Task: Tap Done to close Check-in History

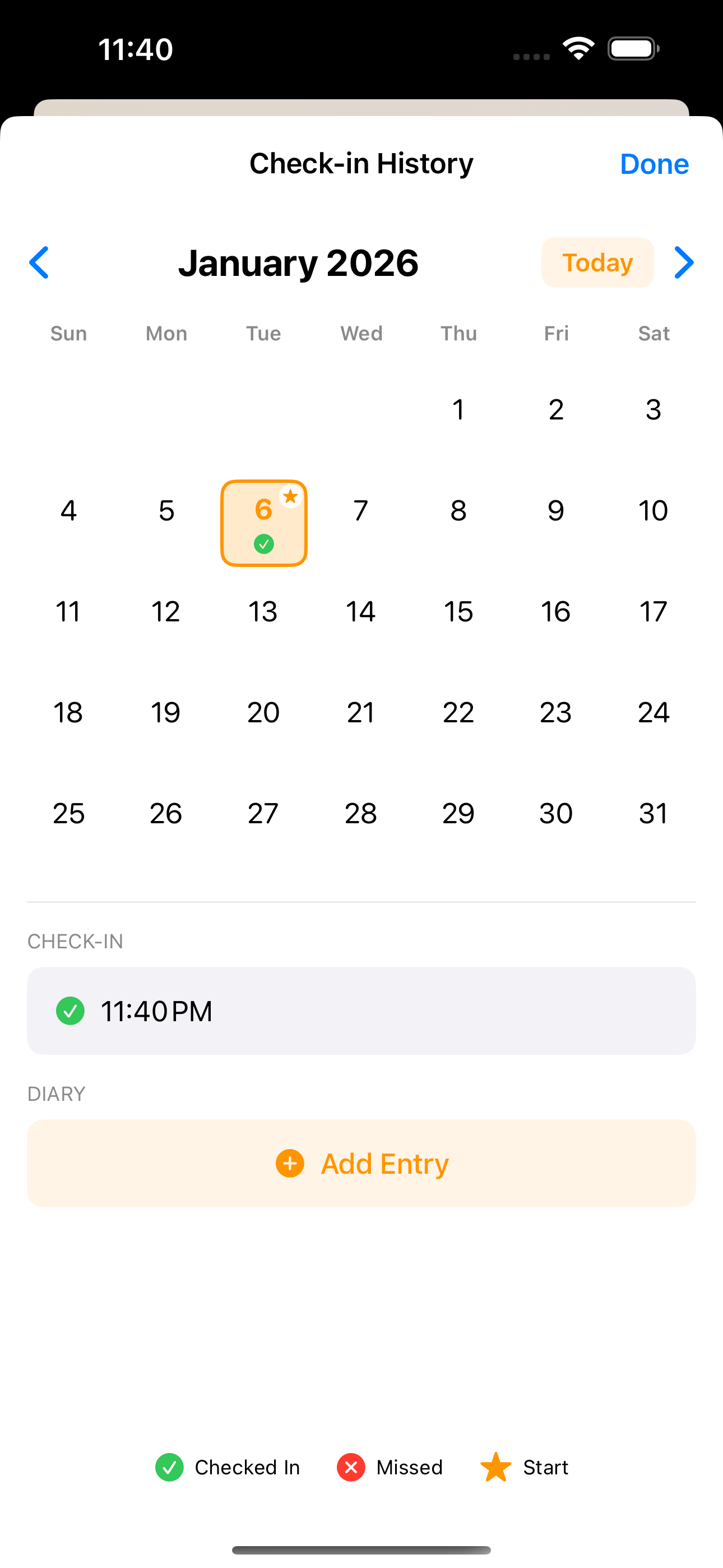Action: 654,163
